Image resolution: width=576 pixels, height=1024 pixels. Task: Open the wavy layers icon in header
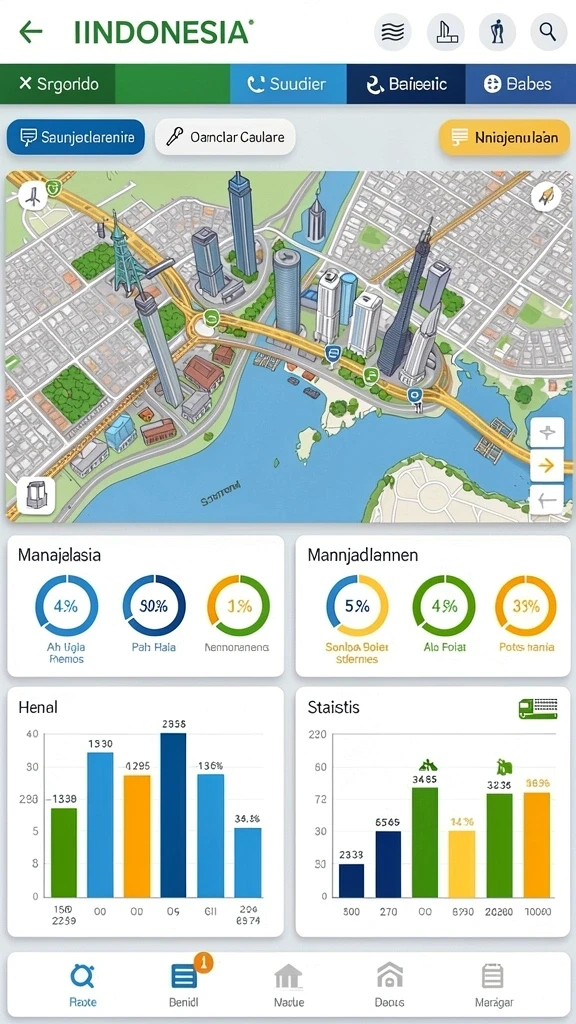392,31
